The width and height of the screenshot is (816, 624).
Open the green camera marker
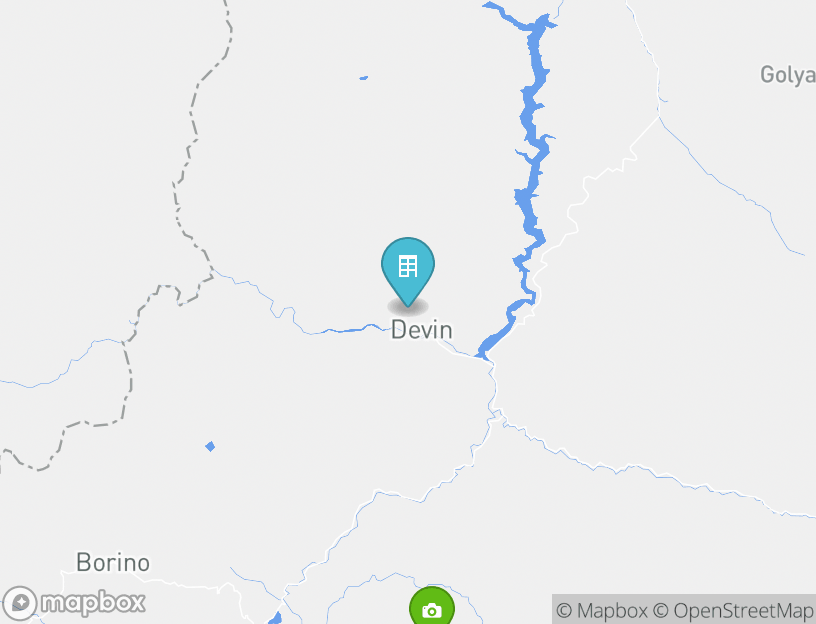432,608
